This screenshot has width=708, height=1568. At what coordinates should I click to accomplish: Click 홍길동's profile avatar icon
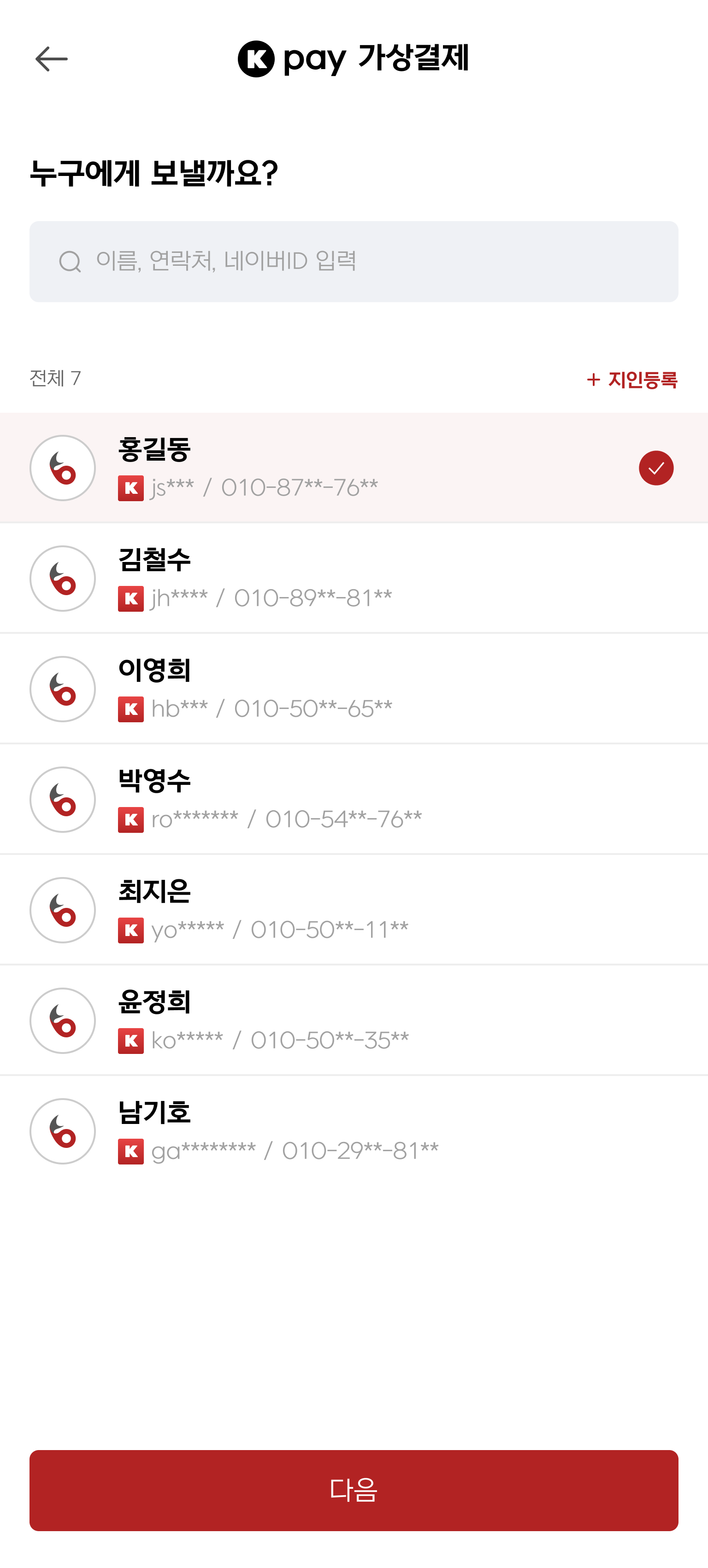pos(62,468)
